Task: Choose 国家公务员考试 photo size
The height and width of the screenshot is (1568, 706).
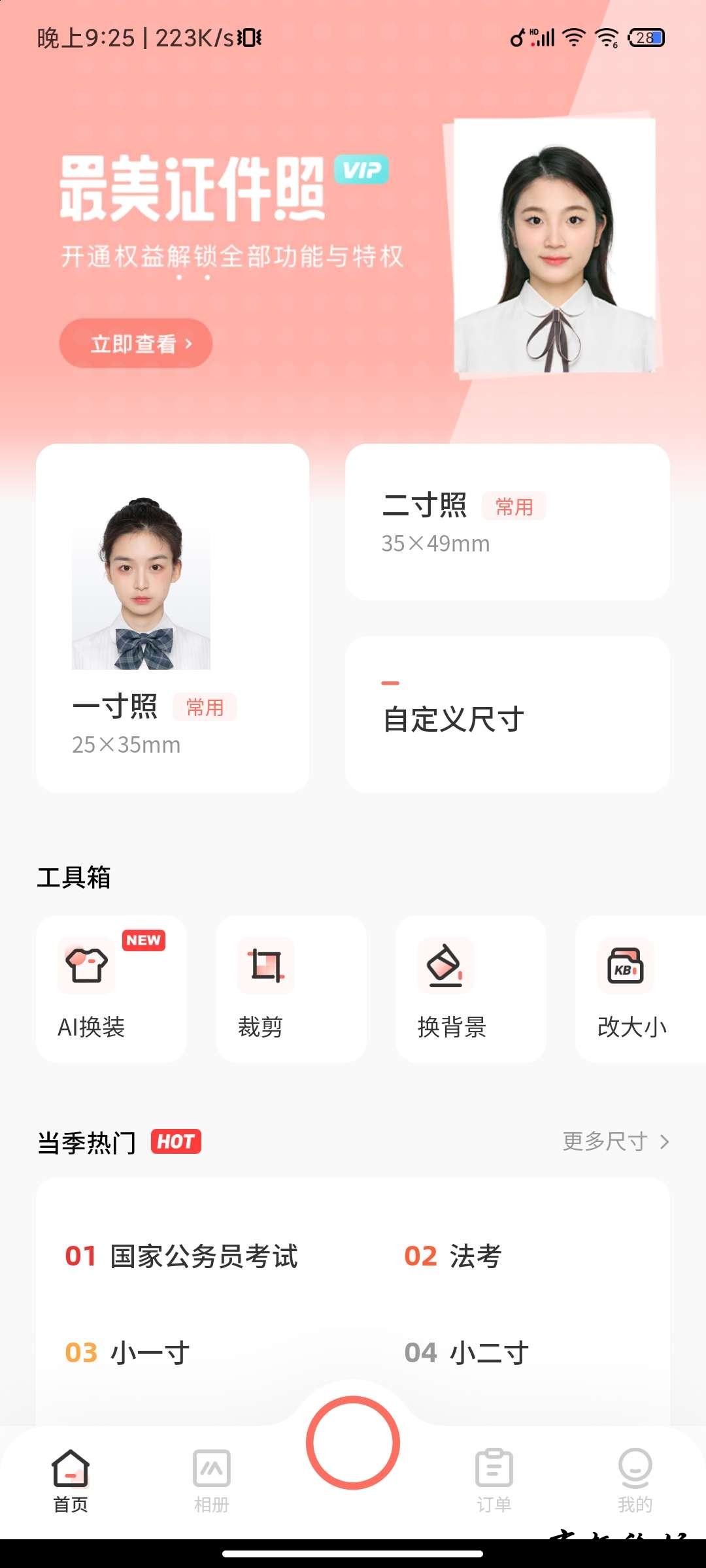Action: 183,1256
